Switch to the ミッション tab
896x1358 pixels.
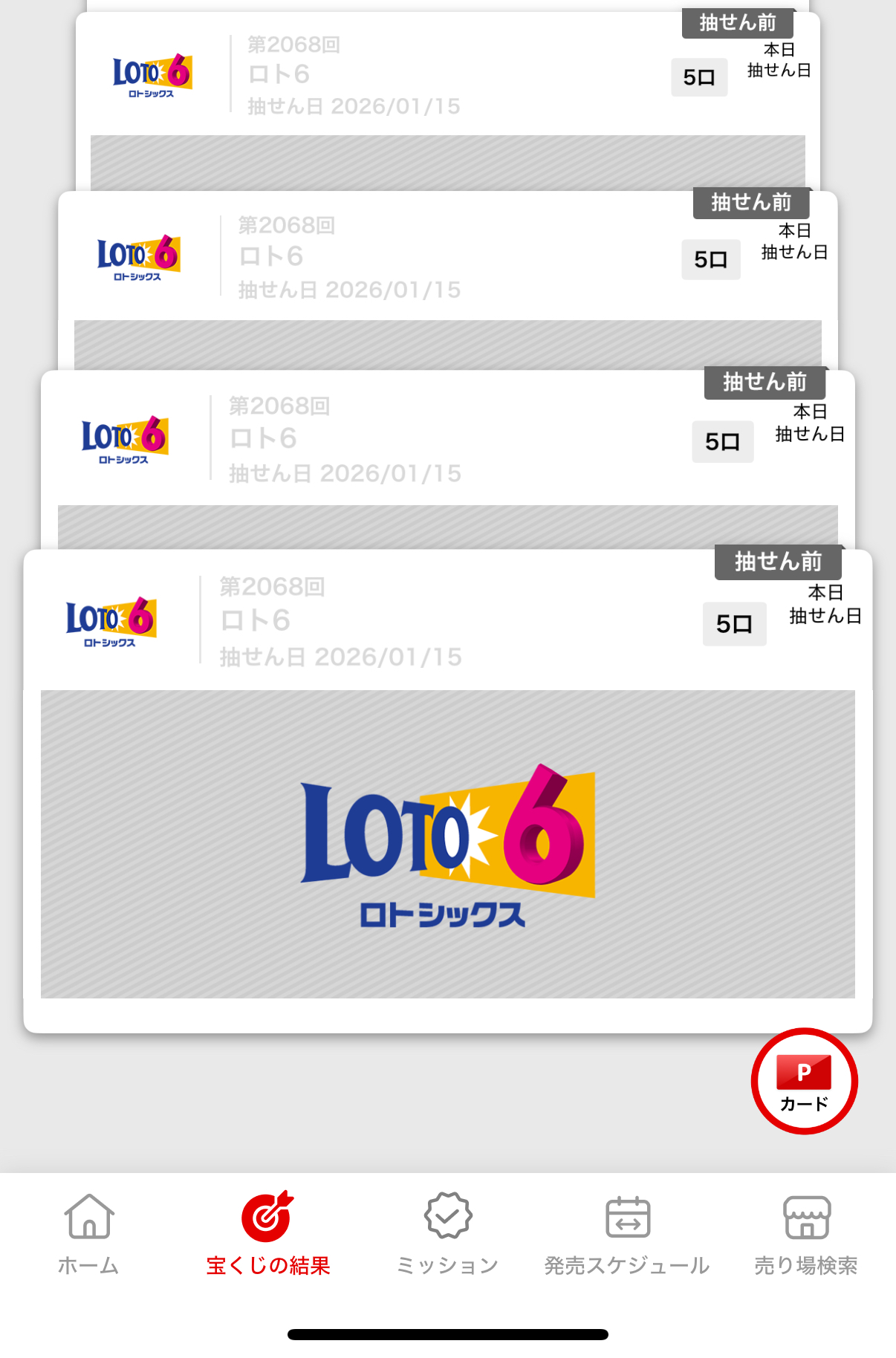point(447,1233)
